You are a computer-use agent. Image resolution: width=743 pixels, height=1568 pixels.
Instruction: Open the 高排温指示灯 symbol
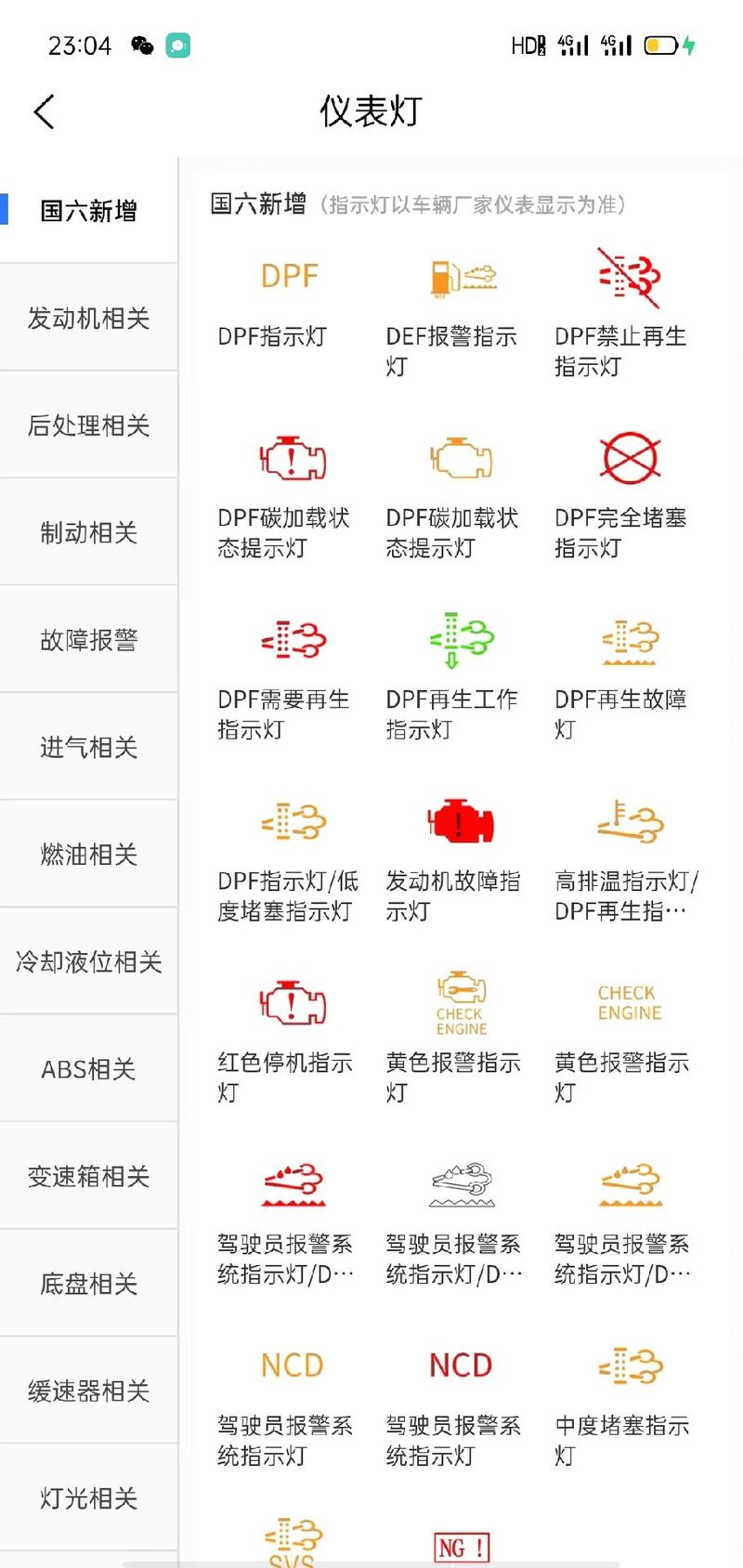630,821
